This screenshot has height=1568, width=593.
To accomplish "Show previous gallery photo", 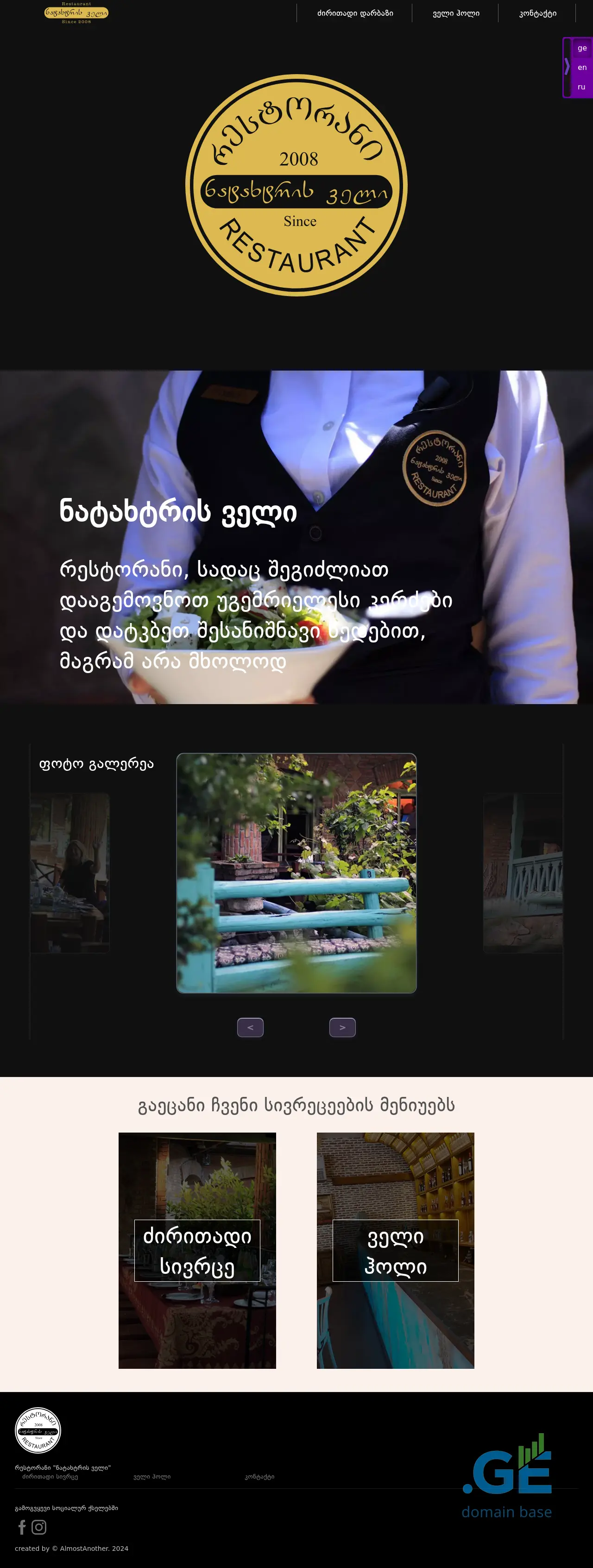I will point(250,1027).
